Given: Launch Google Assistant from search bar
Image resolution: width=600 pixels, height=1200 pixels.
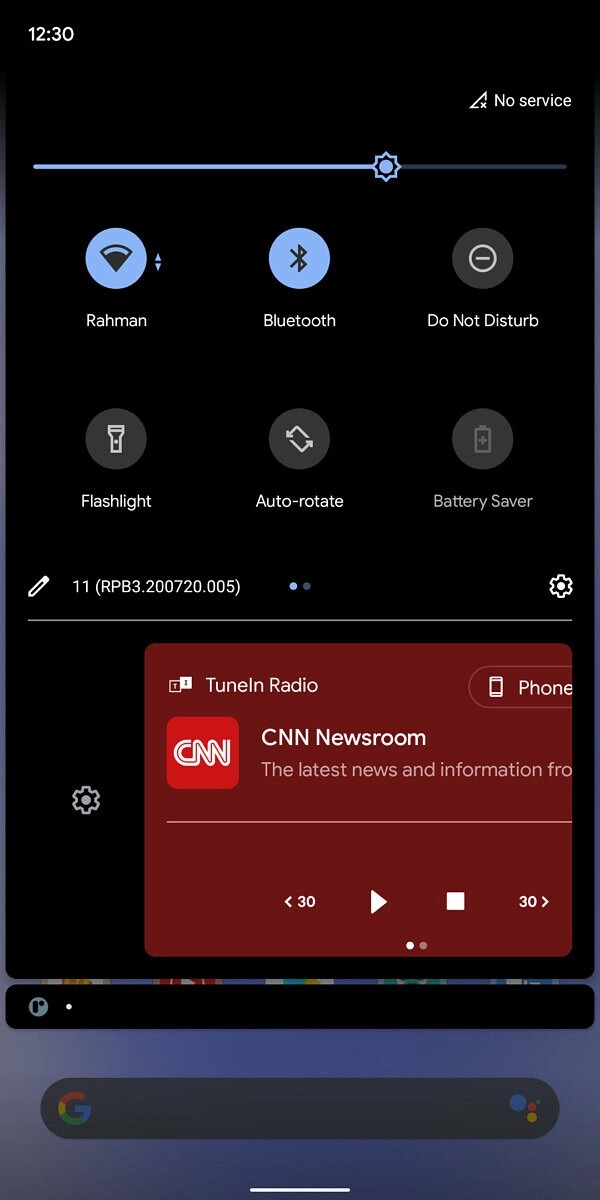Looking at the screenshot, I should 523,1108.
